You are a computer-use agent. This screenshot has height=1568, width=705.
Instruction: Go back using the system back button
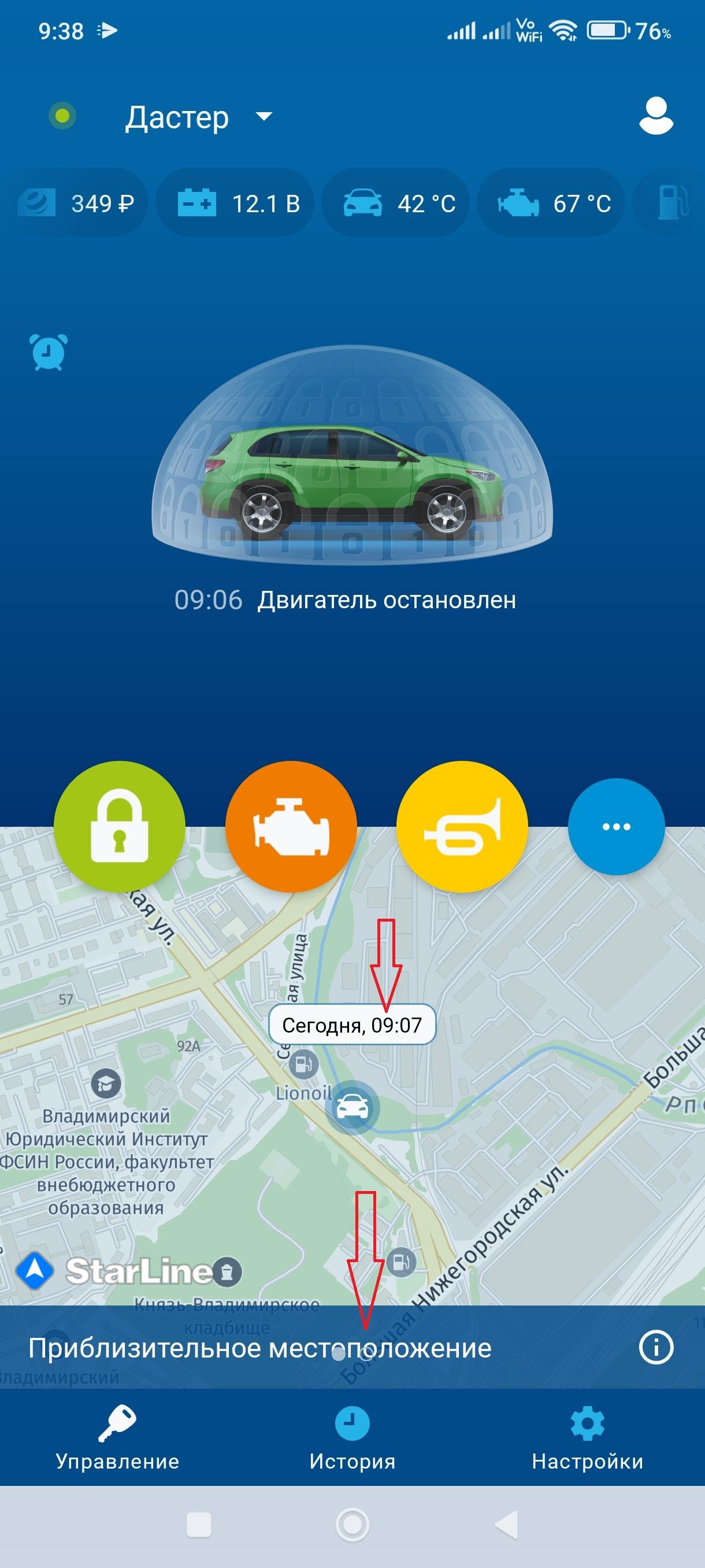tap(507, 1525)
